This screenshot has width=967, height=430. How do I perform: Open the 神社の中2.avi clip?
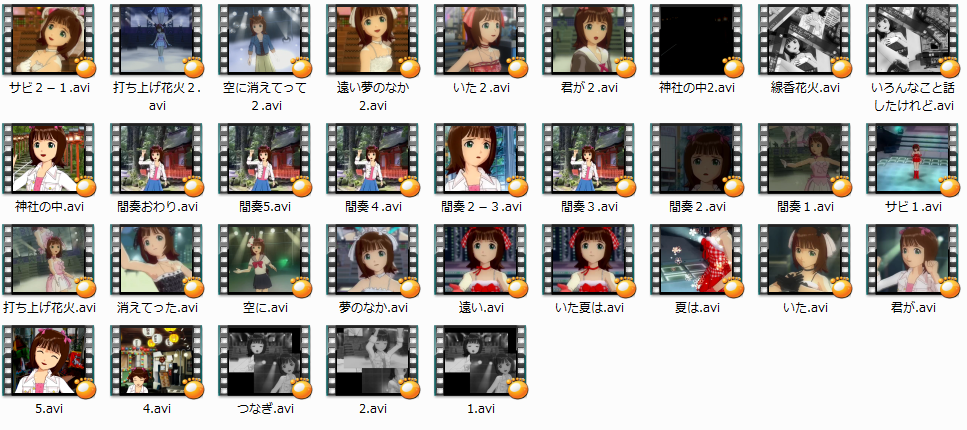pos(696,40)
